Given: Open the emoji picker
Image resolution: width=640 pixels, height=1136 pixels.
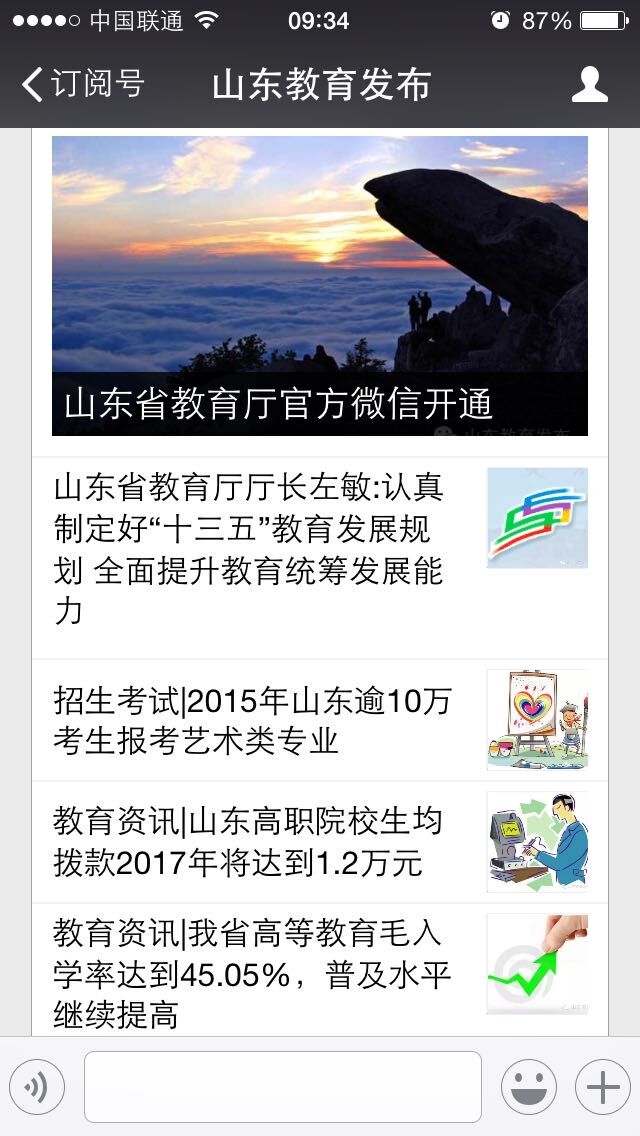Looking at the screenshot, I should (529, 1087).
